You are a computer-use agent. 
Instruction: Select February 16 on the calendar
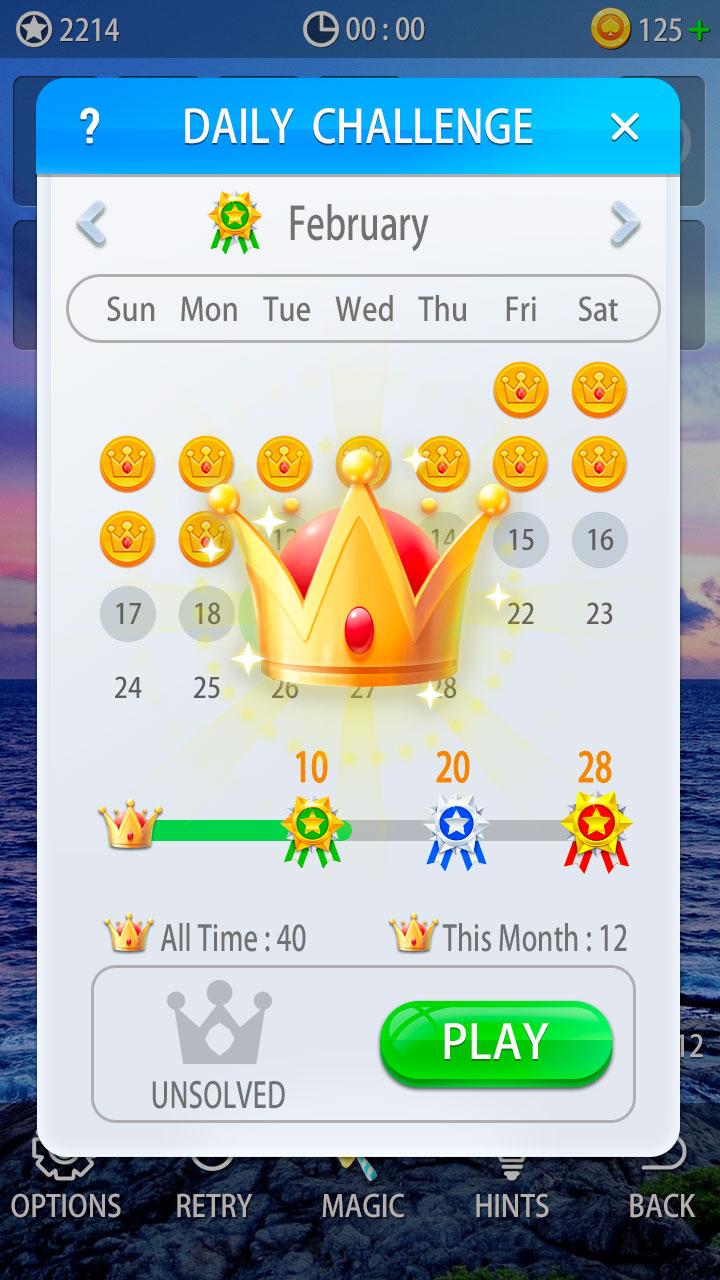(x=599, y=540)
